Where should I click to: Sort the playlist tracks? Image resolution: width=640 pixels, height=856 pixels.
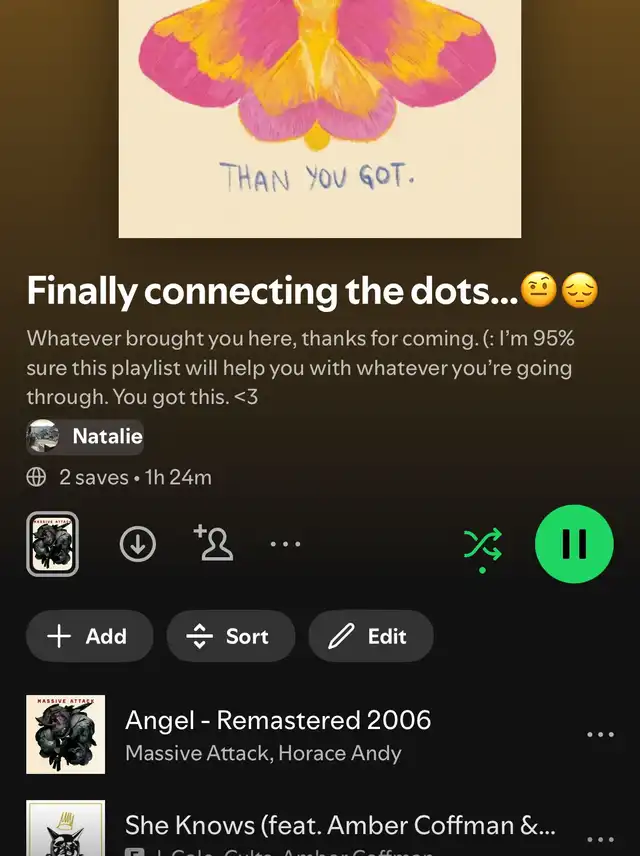(230, 636)
